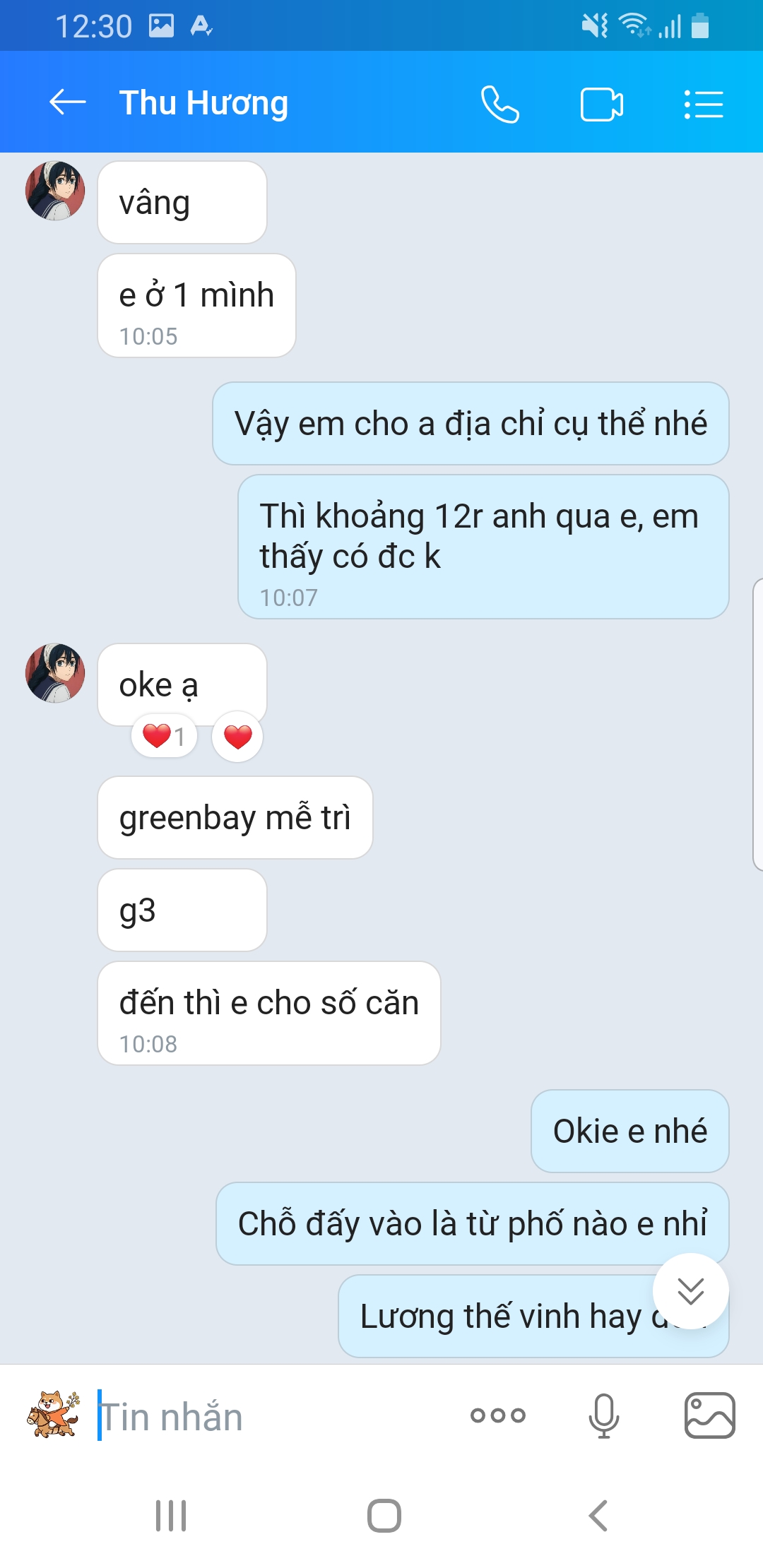Open more attachment options (three dots)
Image resolution: width=763 pixels, height=1568 pixels.
click(498, 1415)
